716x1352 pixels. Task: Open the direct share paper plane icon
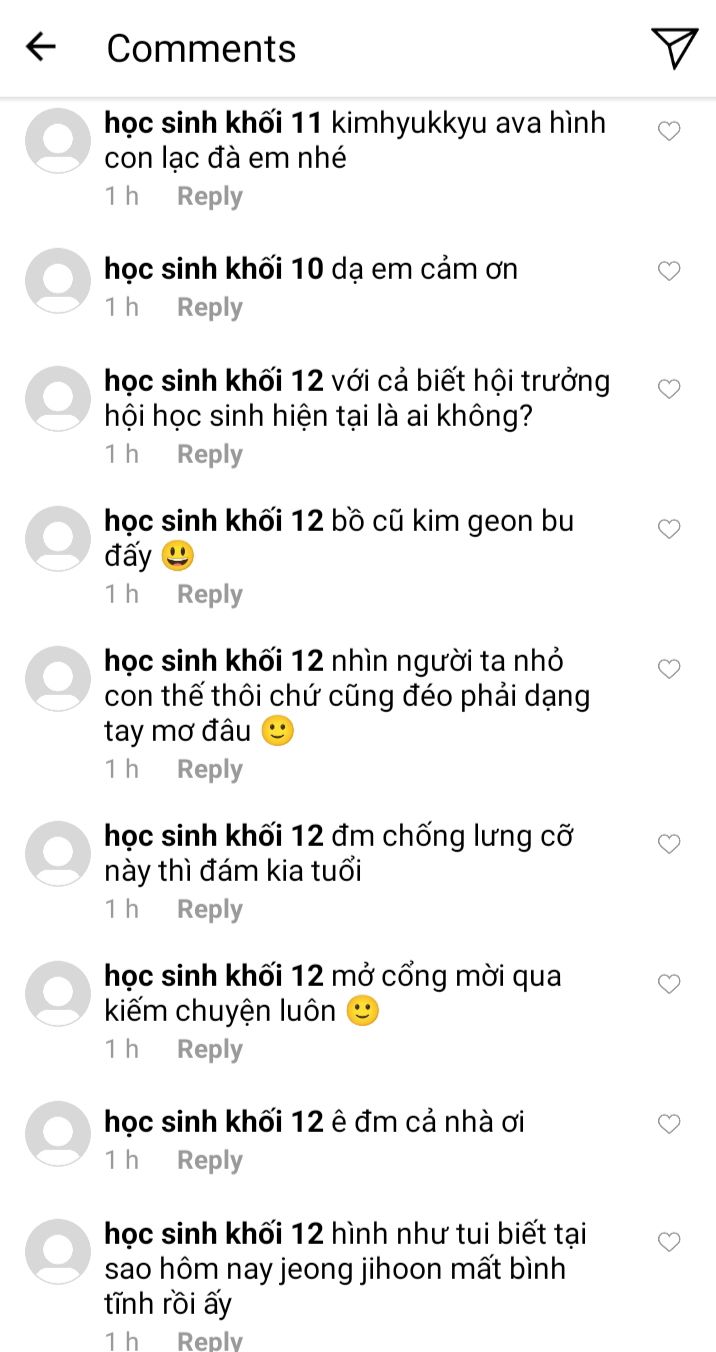(674, 47)
